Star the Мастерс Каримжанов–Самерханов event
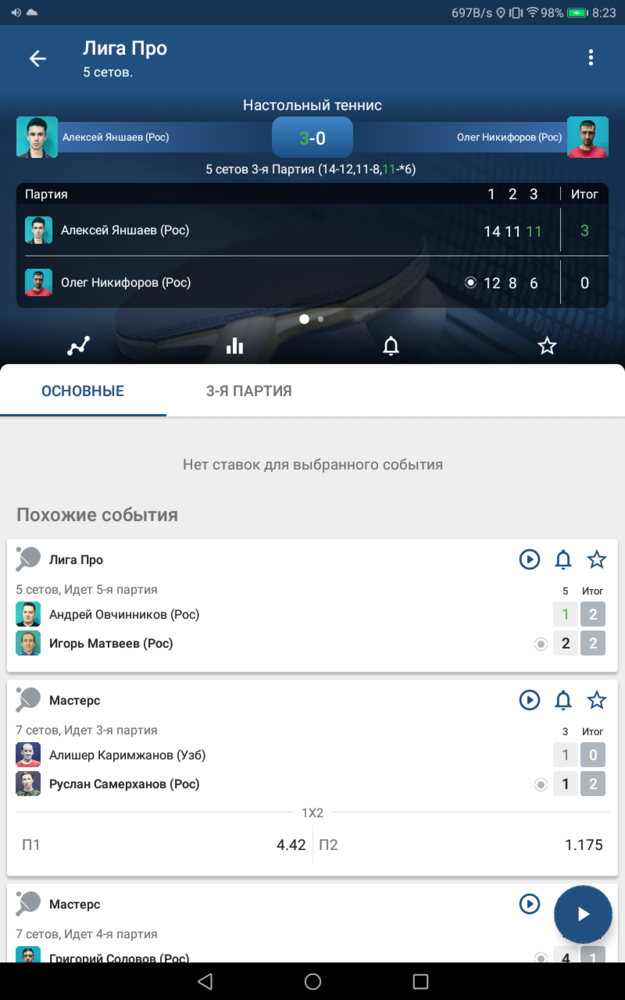 [x=596, y=700]
